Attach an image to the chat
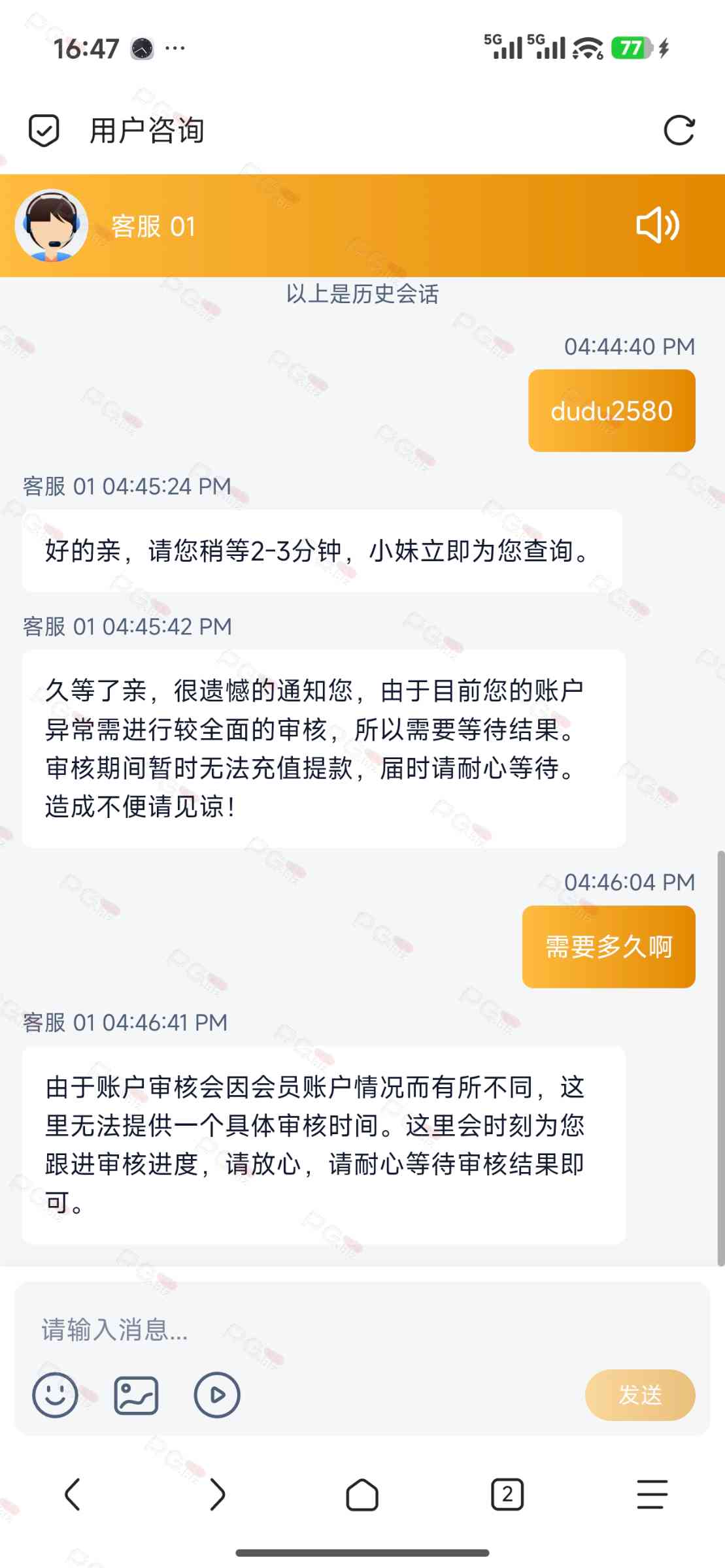The width and height of the screenshot is (725, 1568). [136, 1395]
